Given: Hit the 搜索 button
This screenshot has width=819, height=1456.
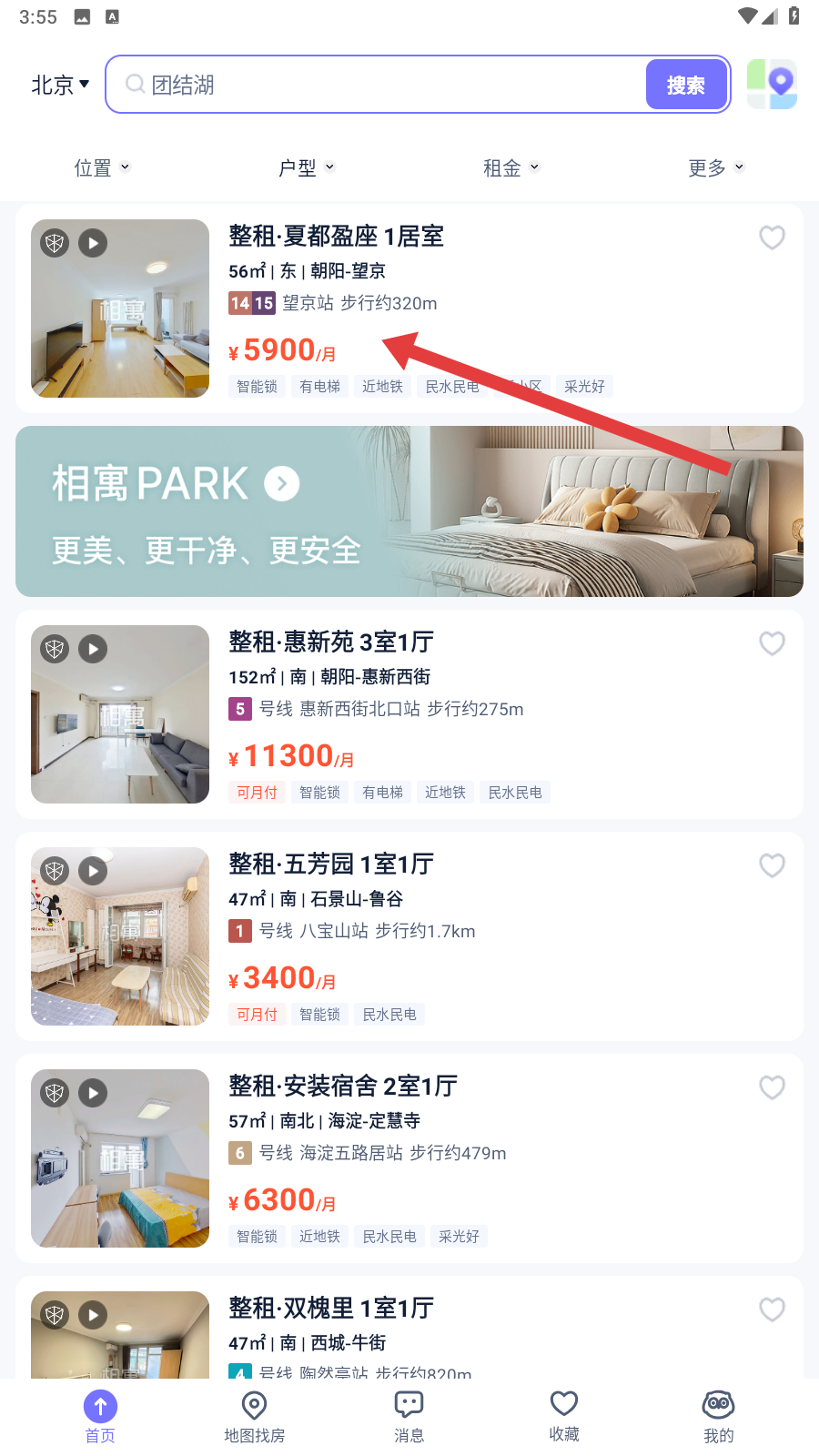Looking at the screenshot, I should [686, 85].
